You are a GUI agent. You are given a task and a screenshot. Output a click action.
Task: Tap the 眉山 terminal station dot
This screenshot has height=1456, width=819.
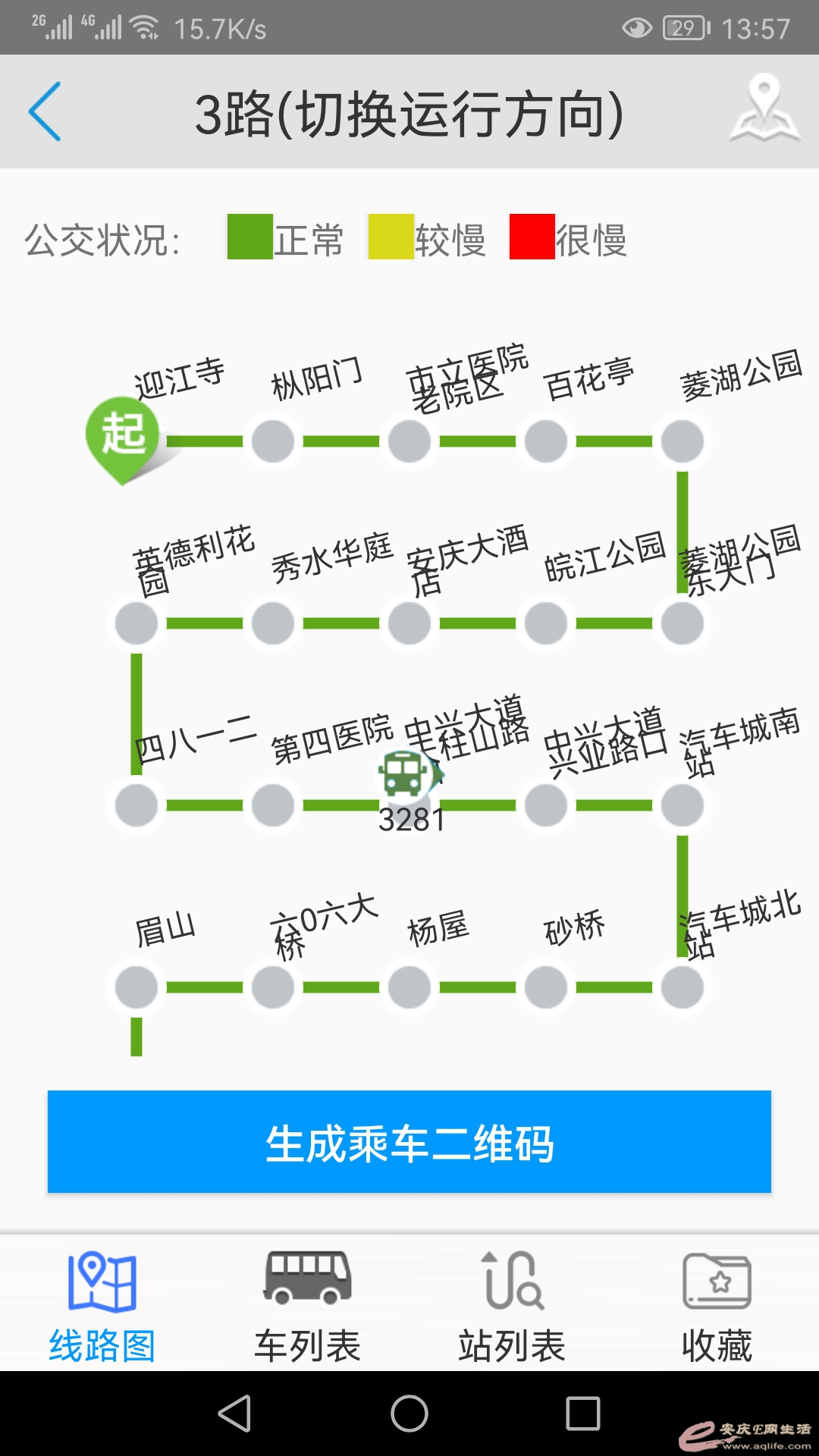click(x=135, y=986)
